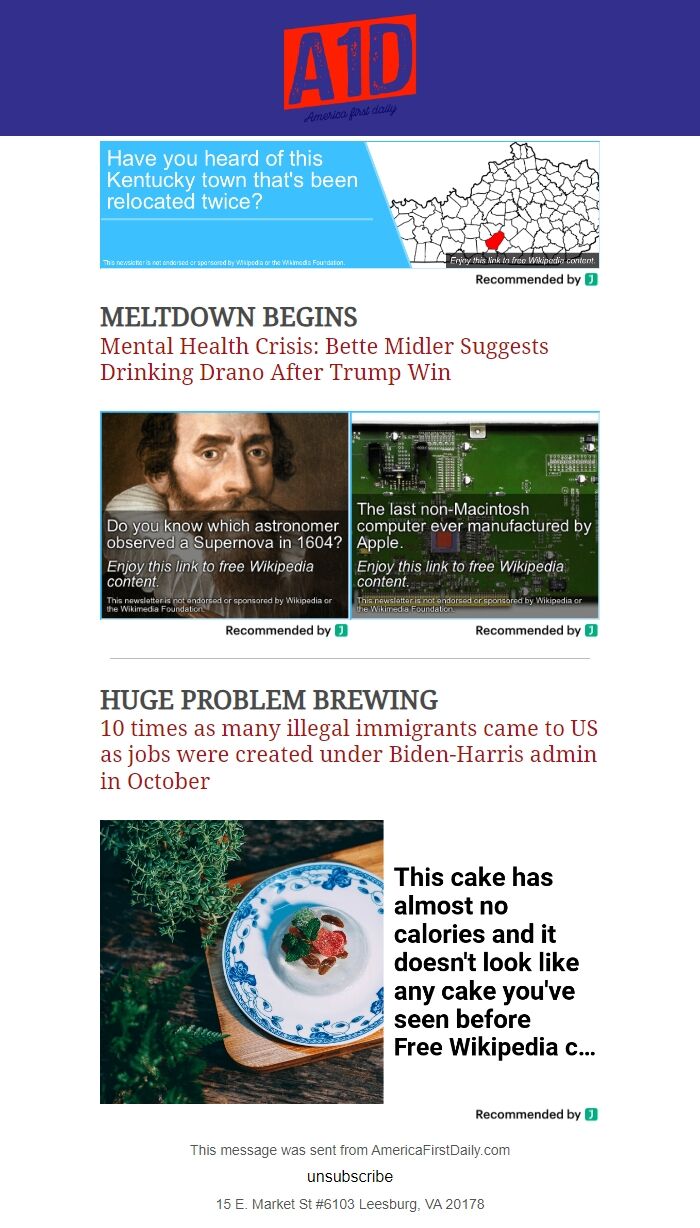Open the Kentucky town relocated twice banner
This screenshot has height=1228, width=700.
[x=349, y=205]
